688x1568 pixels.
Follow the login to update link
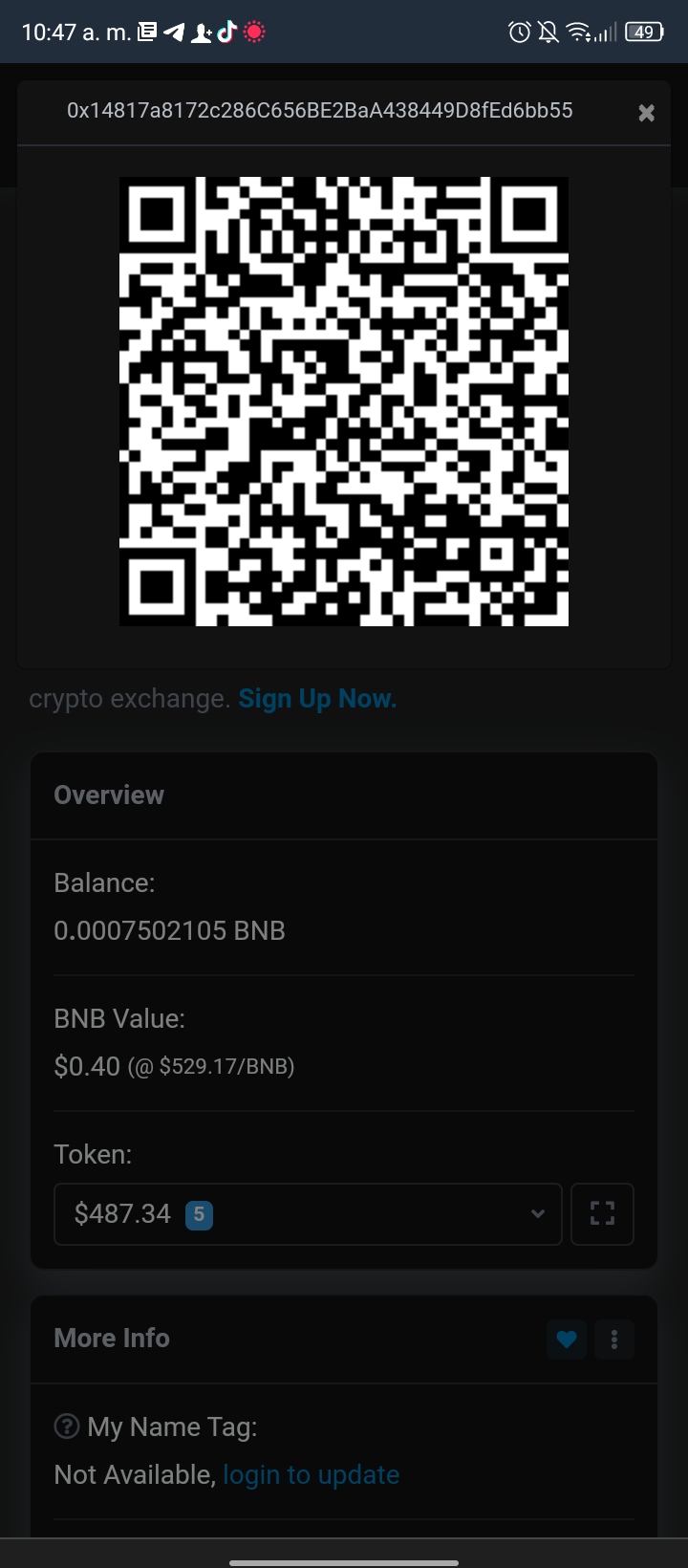[311, 1474]
